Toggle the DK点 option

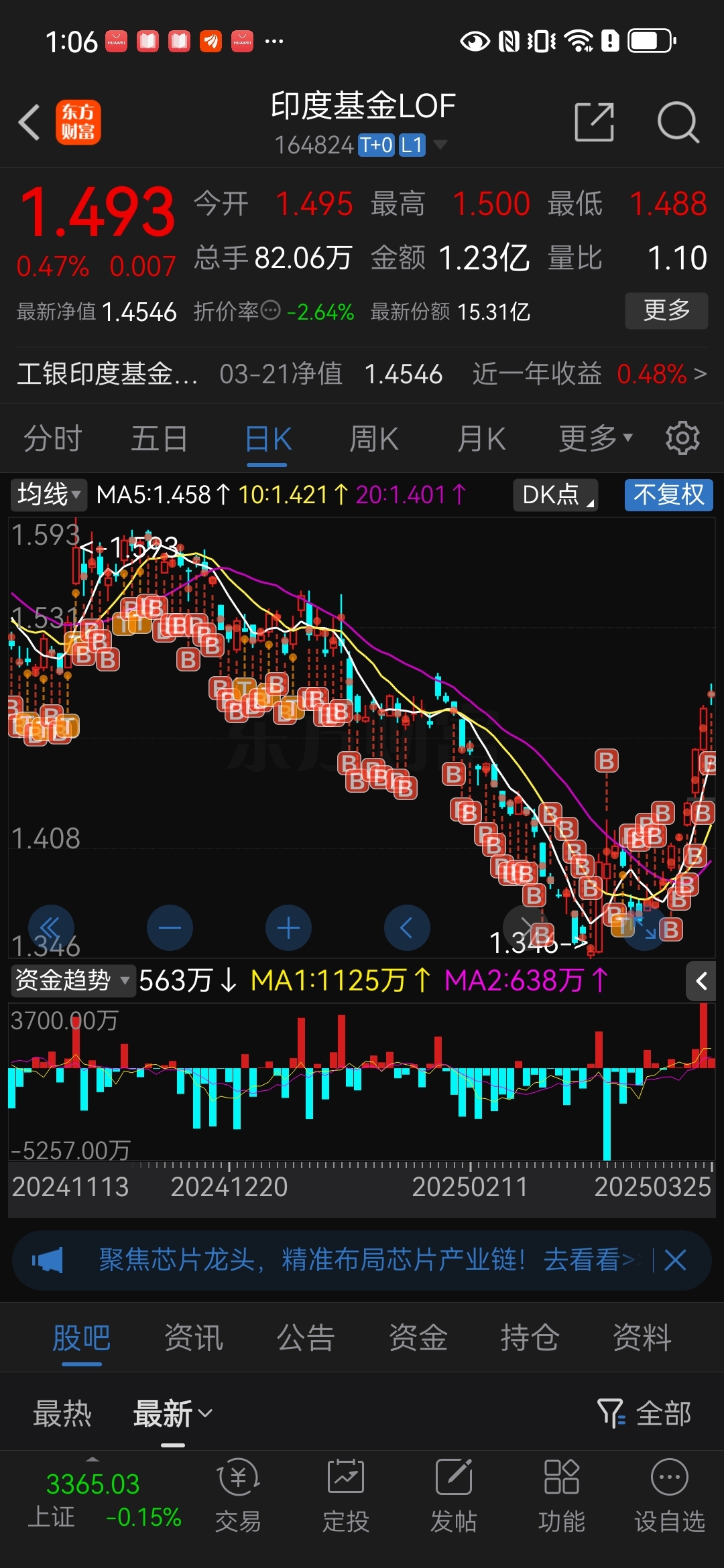(555, 495)
